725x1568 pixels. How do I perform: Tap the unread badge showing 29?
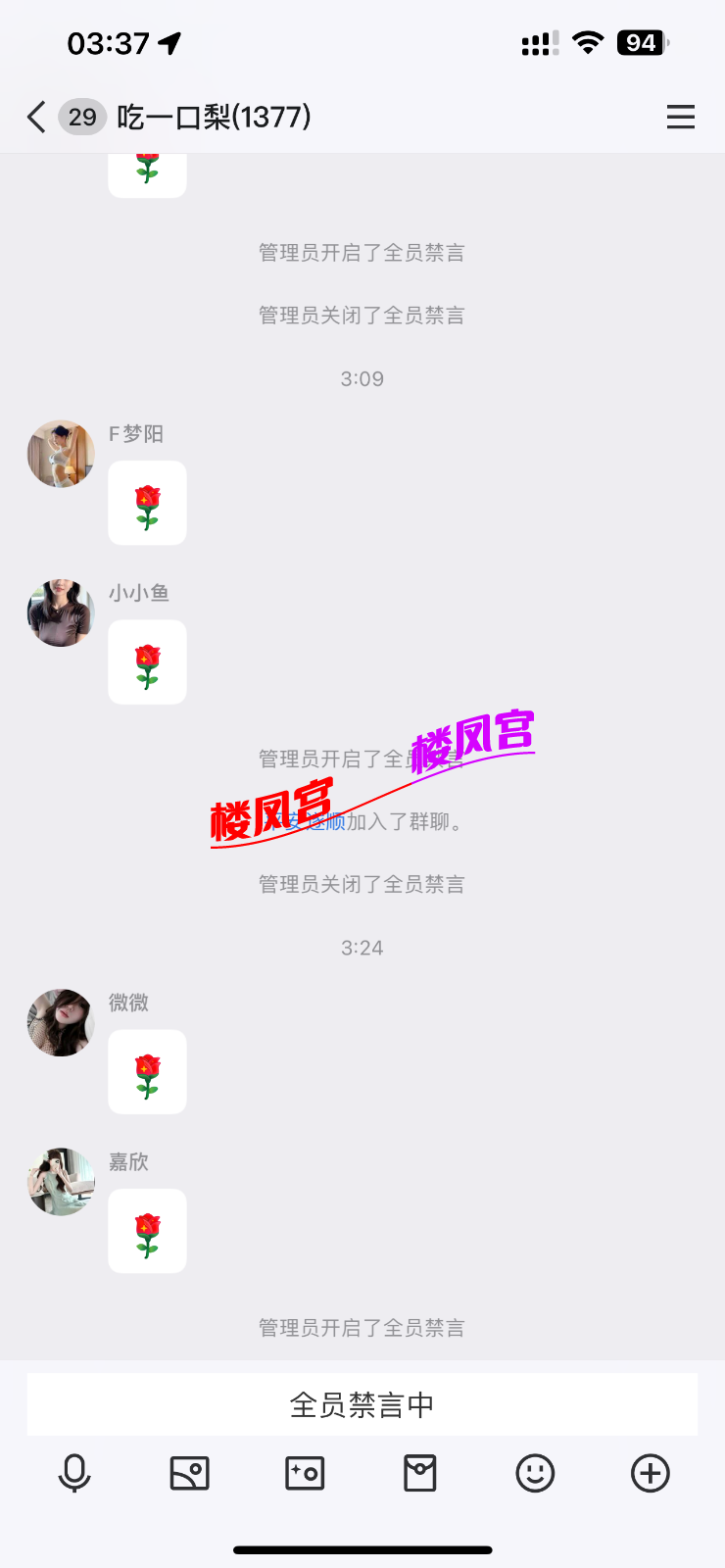tap(82, 117)
